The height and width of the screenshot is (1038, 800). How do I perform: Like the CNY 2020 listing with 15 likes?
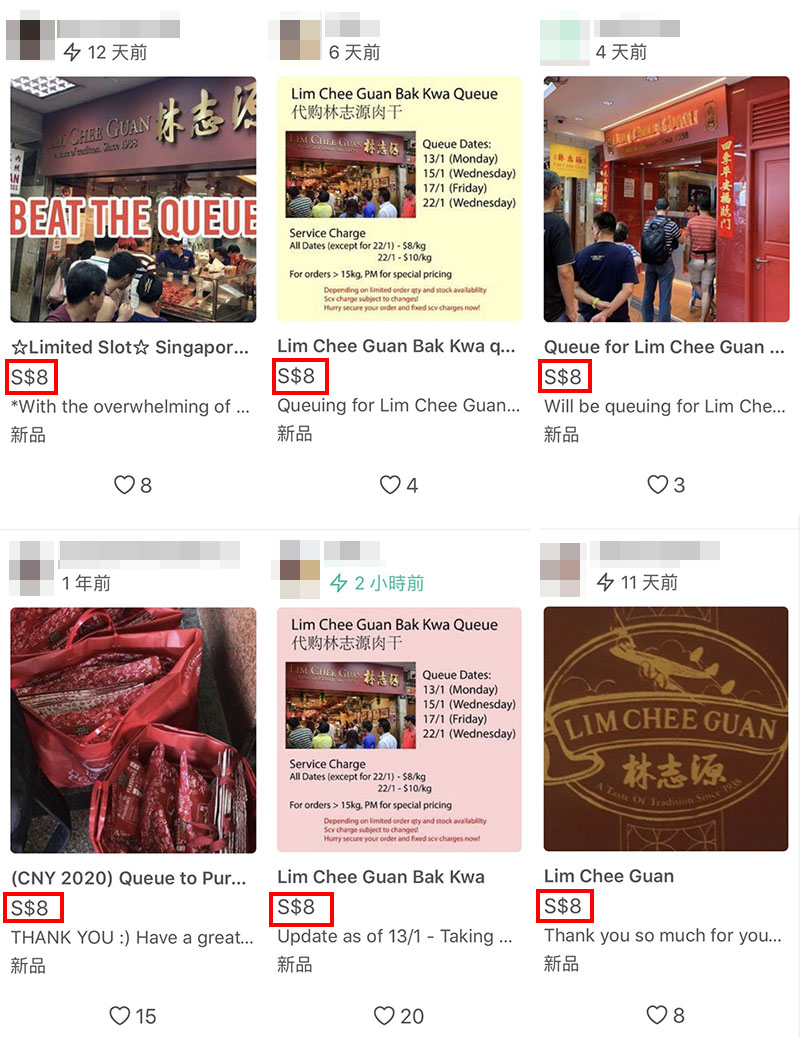[120, 1016]
